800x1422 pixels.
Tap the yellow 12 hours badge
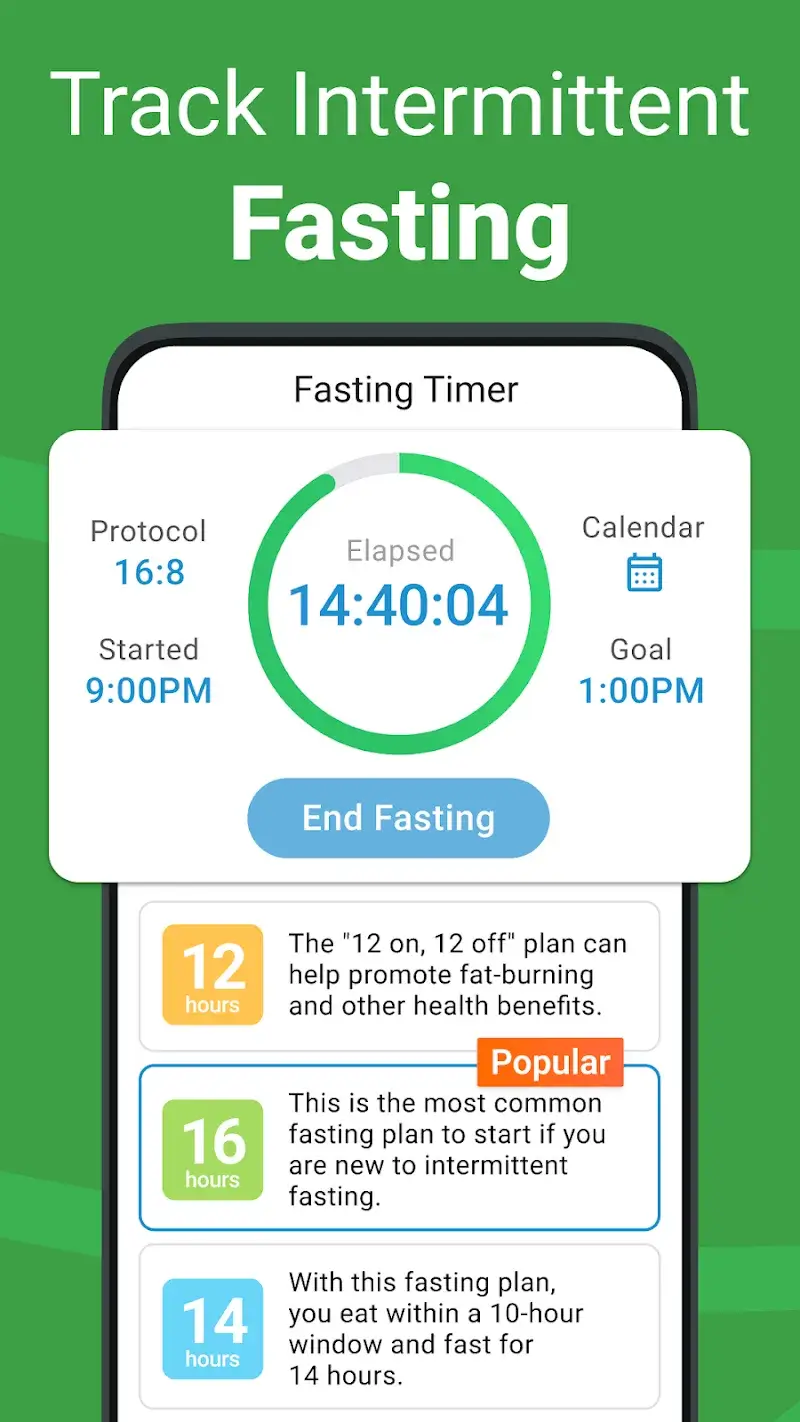pos(212,974)
